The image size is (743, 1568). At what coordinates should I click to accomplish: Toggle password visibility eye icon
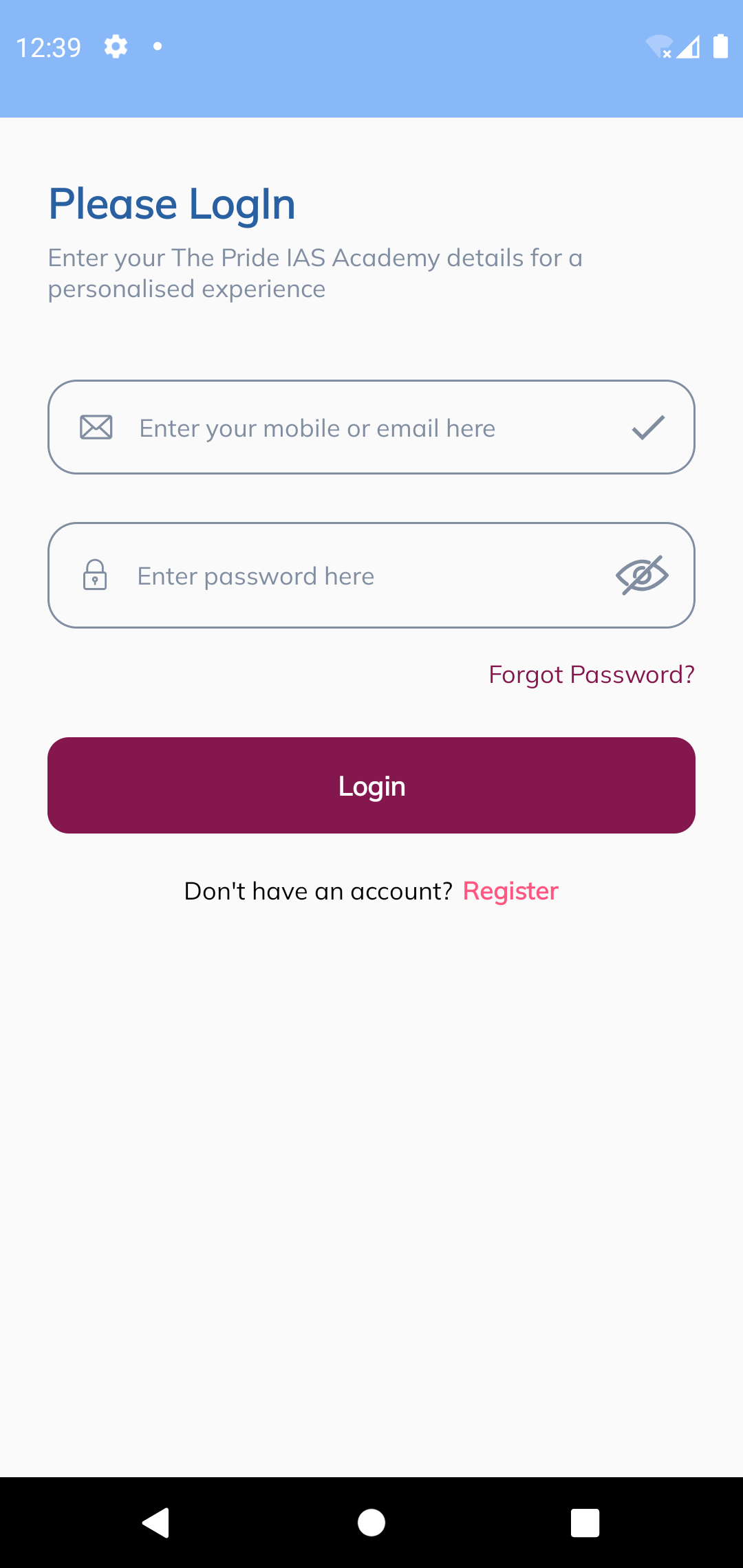point(642,575)
